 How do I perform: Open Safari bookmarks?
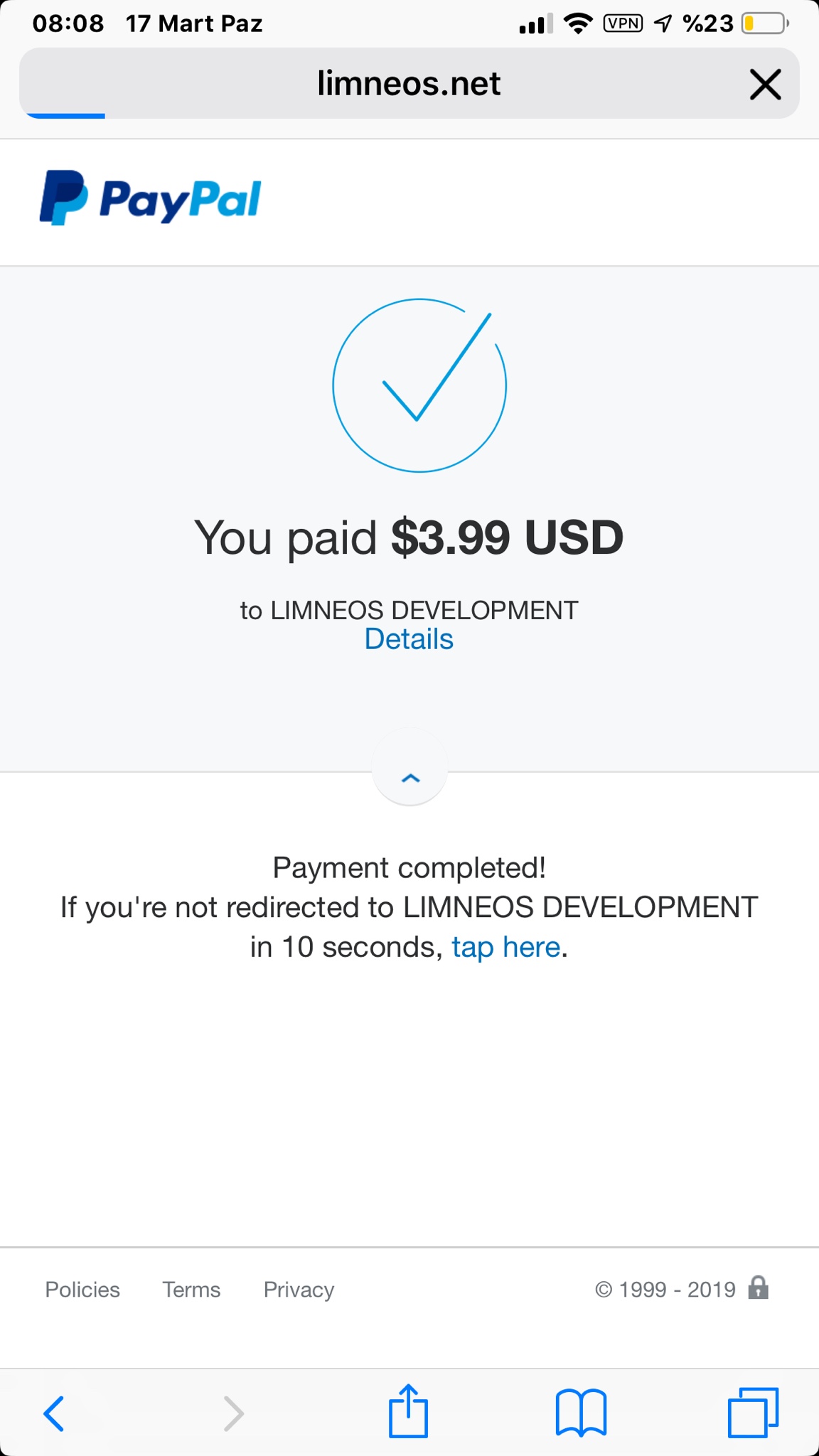click(581, 1413)
